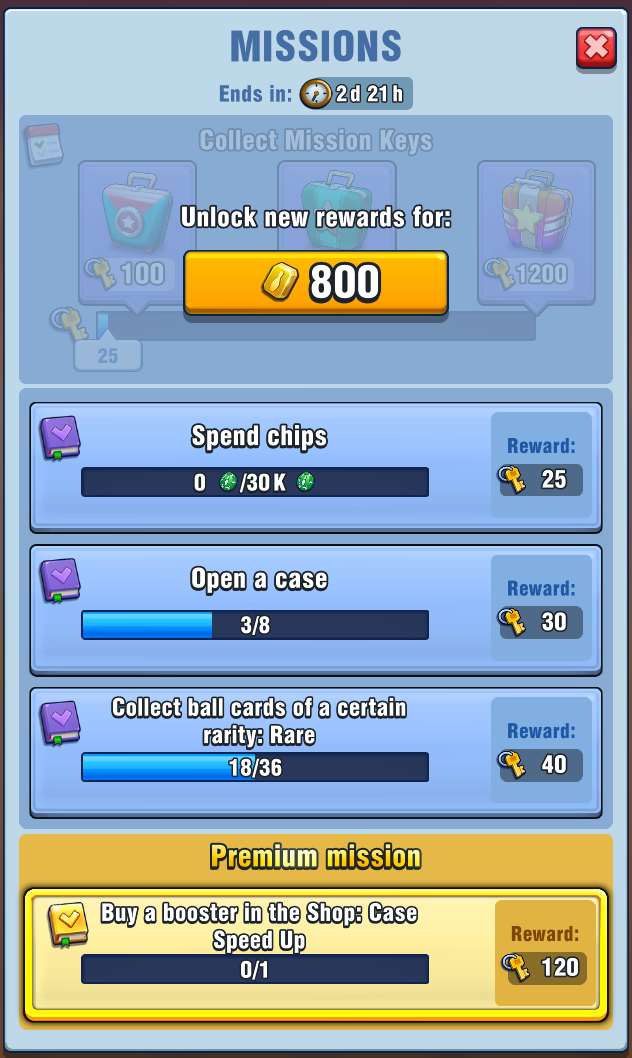Close the Missions dialog

(x=596, y=47)
